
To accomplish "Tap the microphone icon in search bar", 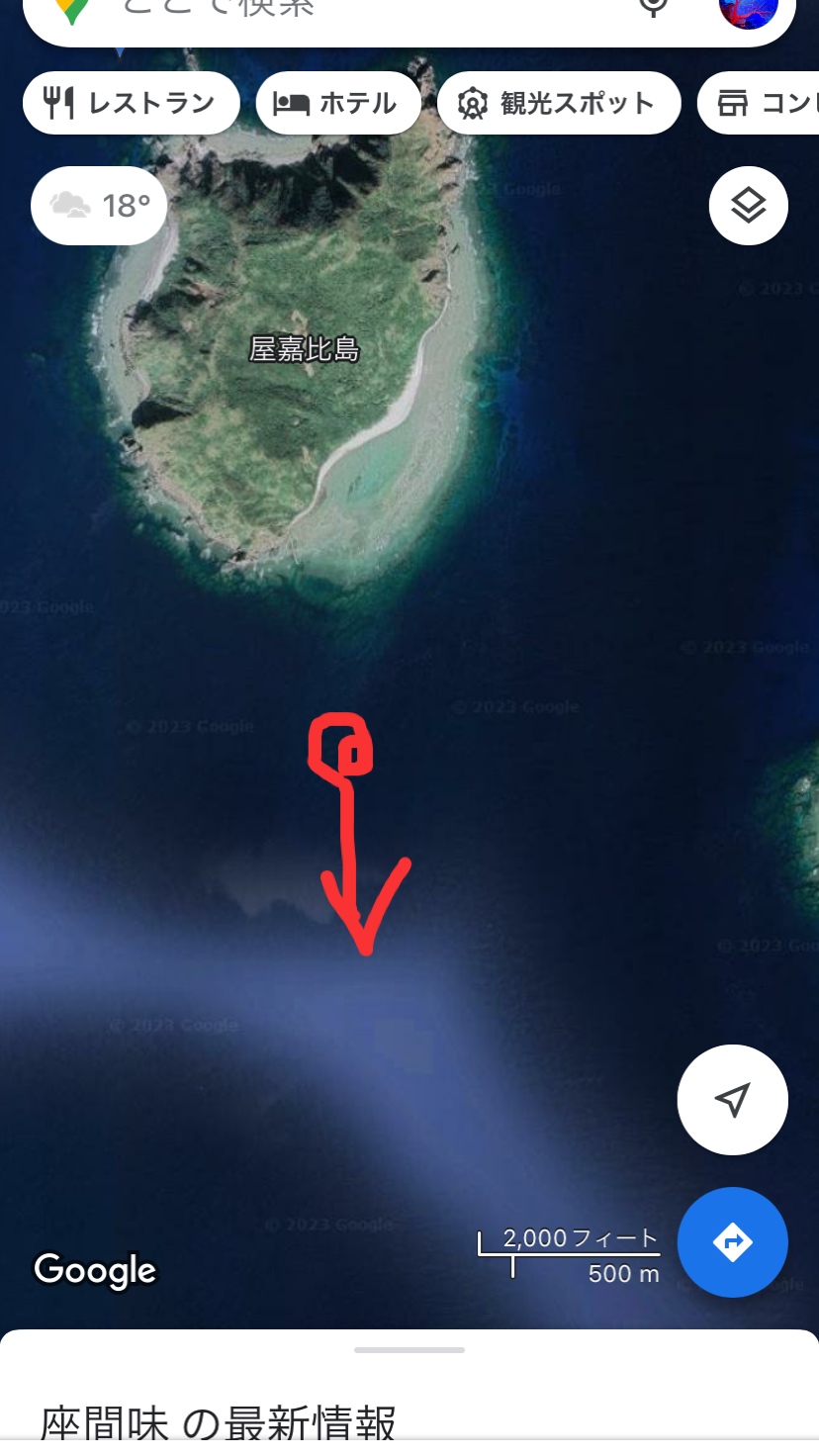I will coord(654,8).
